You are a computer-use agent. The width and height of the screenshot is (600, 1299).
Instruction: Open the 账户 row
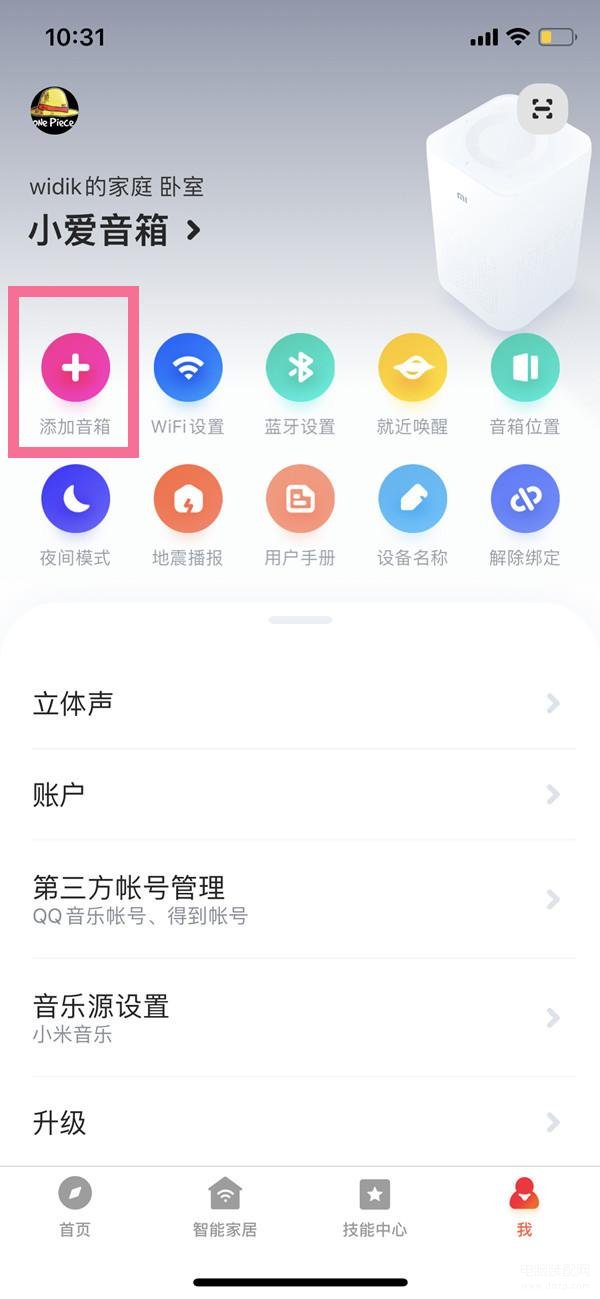click(300, 795)
